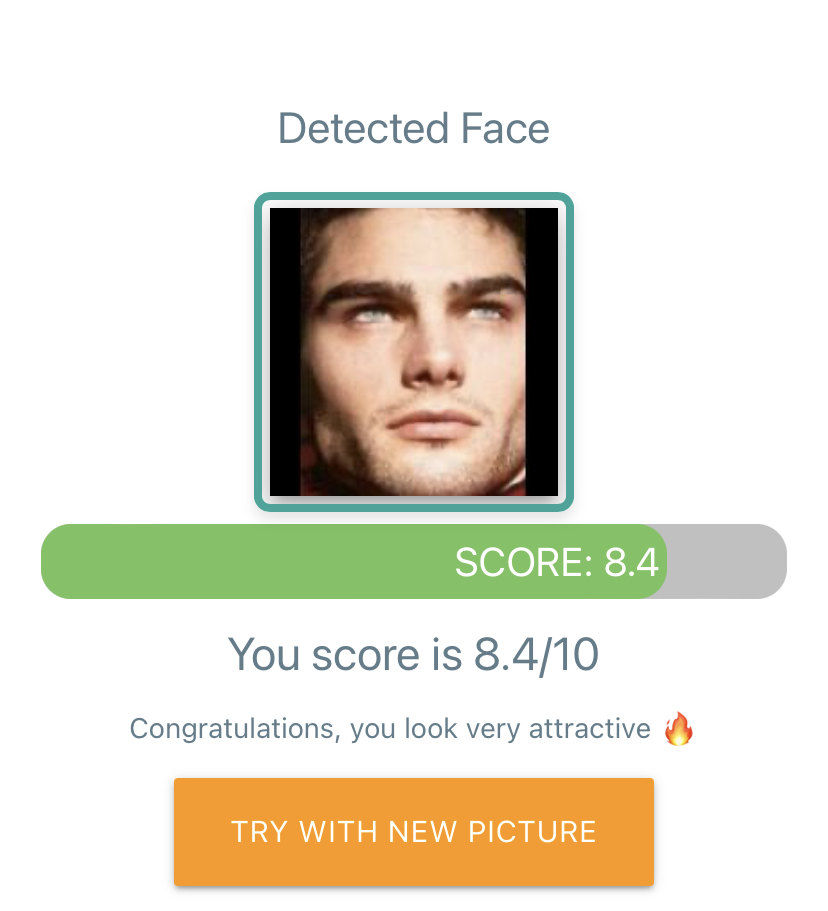
Task: Tap the Try With New Picture button
Action: [x=413, y=831]
